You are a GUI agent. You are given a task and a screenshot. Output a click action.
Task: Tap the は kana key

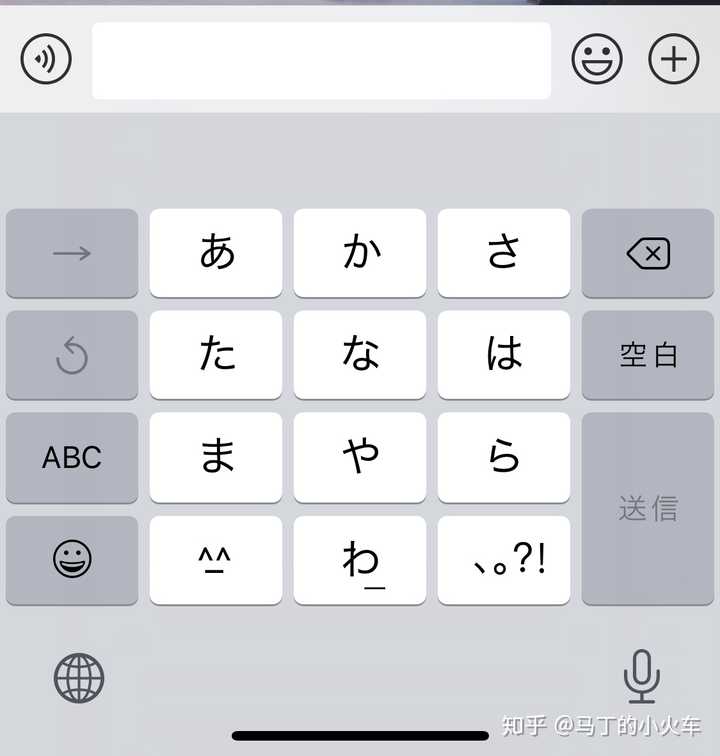click(504, 355)
